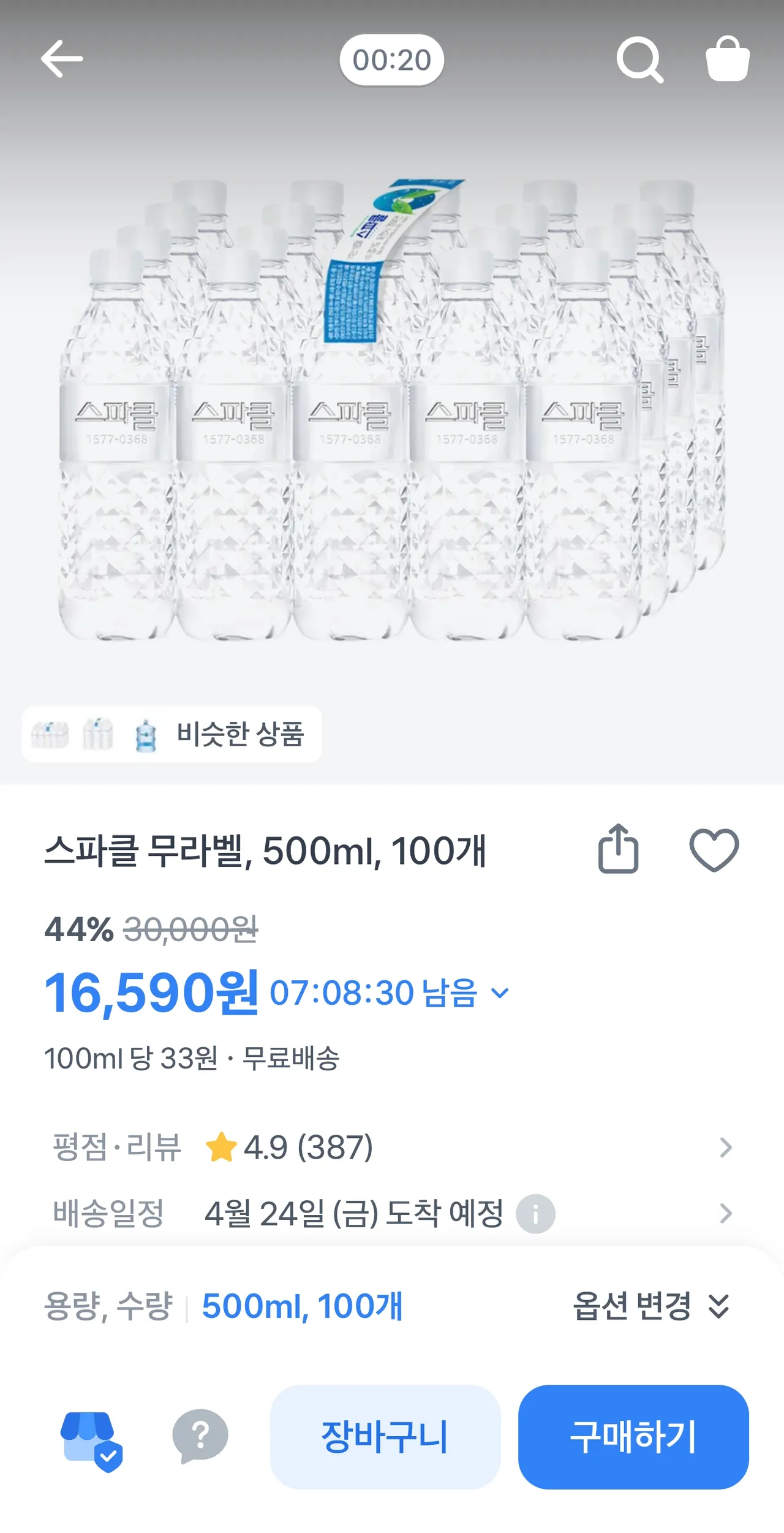Share this 스파클 무라벨 product
Viewport: 784px width, 1533px height.
[618, 849]
